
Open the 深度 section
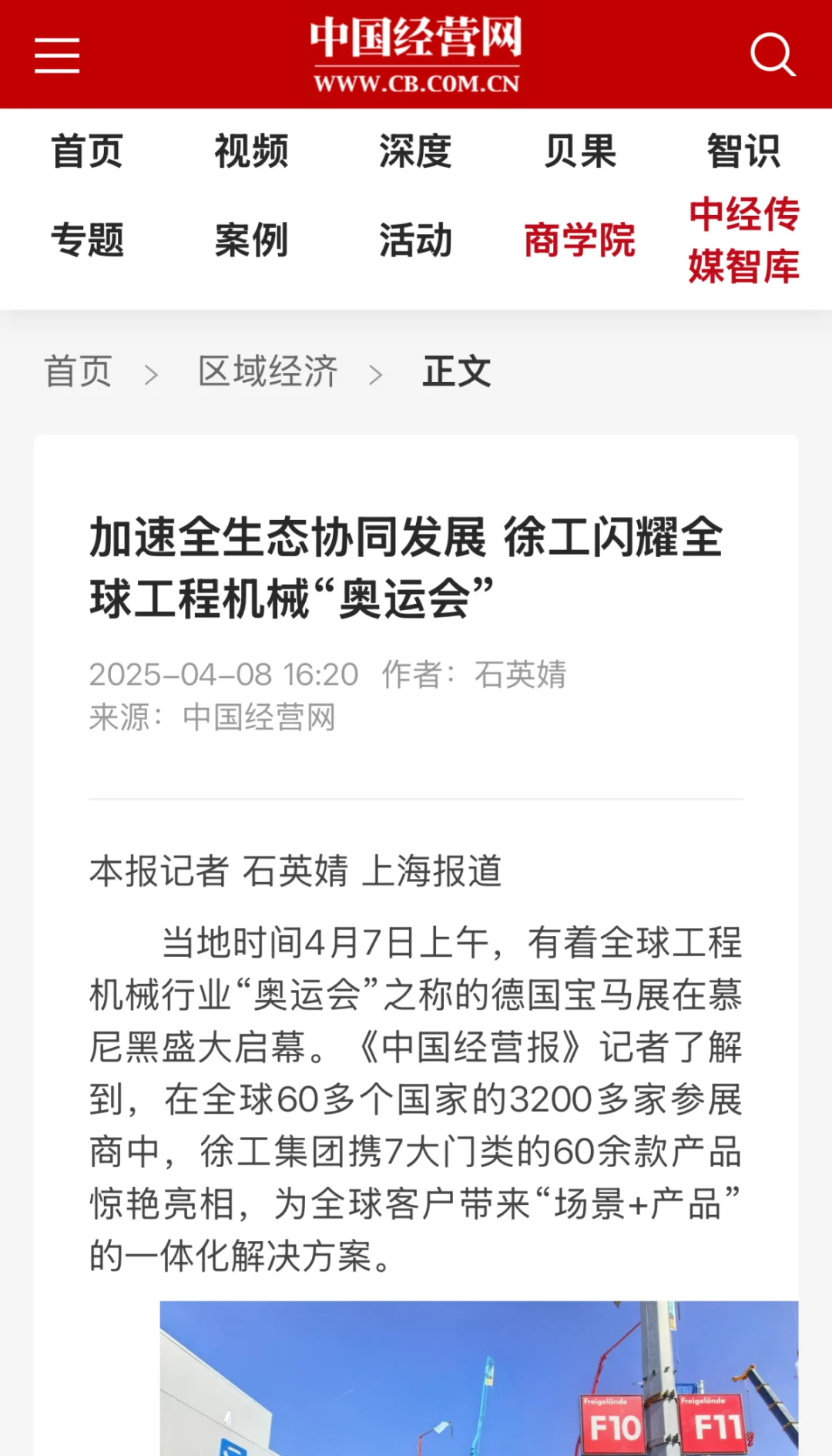(x=415, y=151)
